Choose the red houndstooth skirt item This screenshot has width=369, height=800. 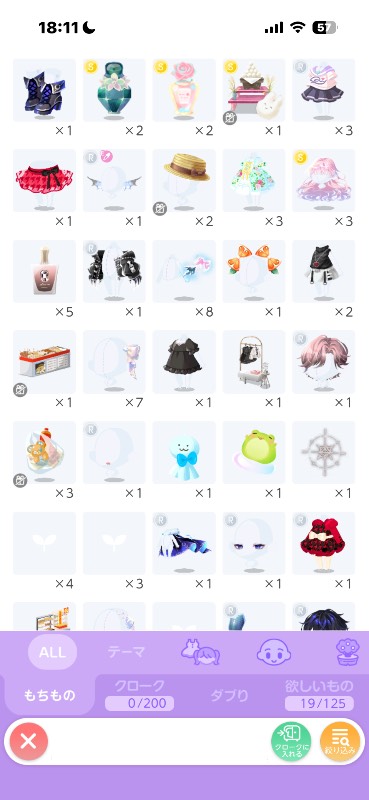pyautogui.click(x=44, y=181)
